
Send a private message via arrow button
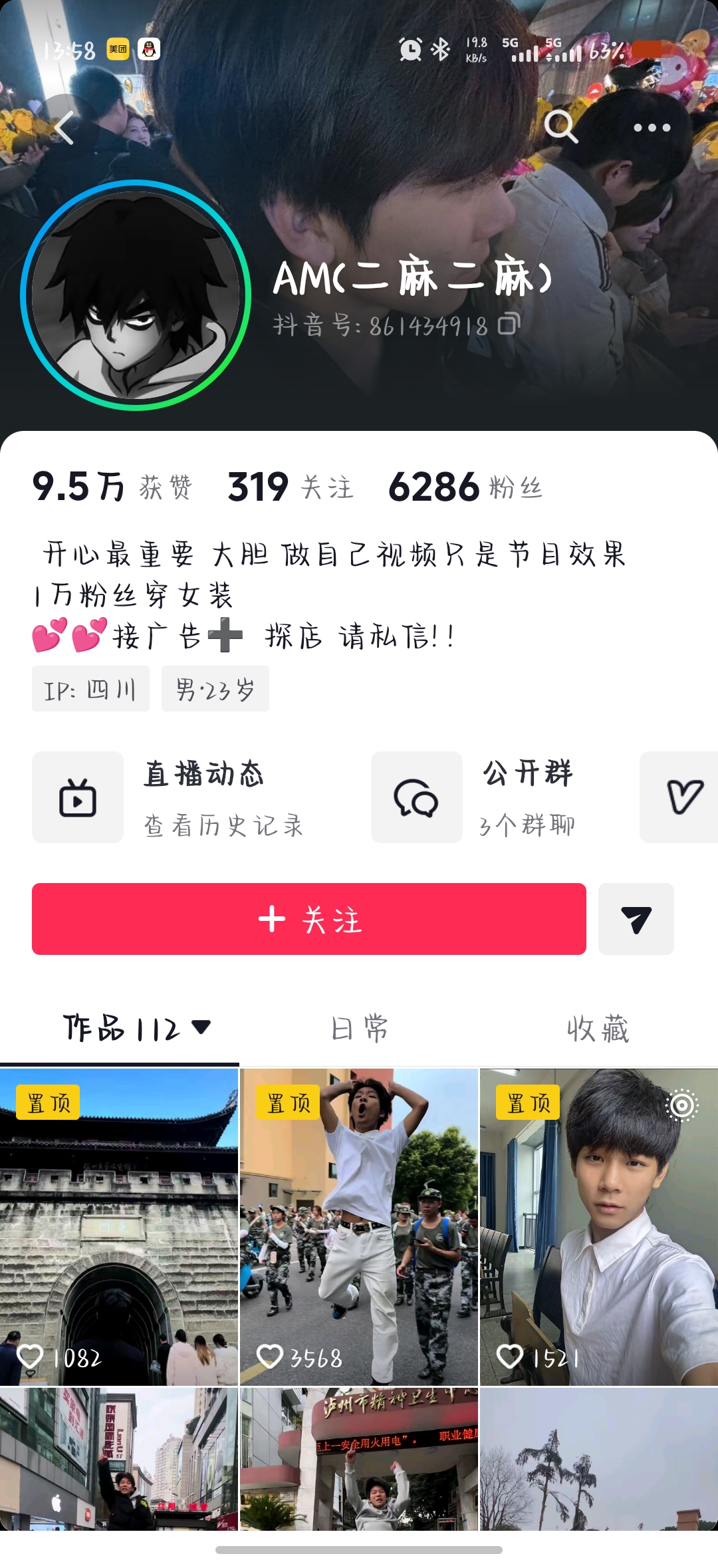(636, 919)
